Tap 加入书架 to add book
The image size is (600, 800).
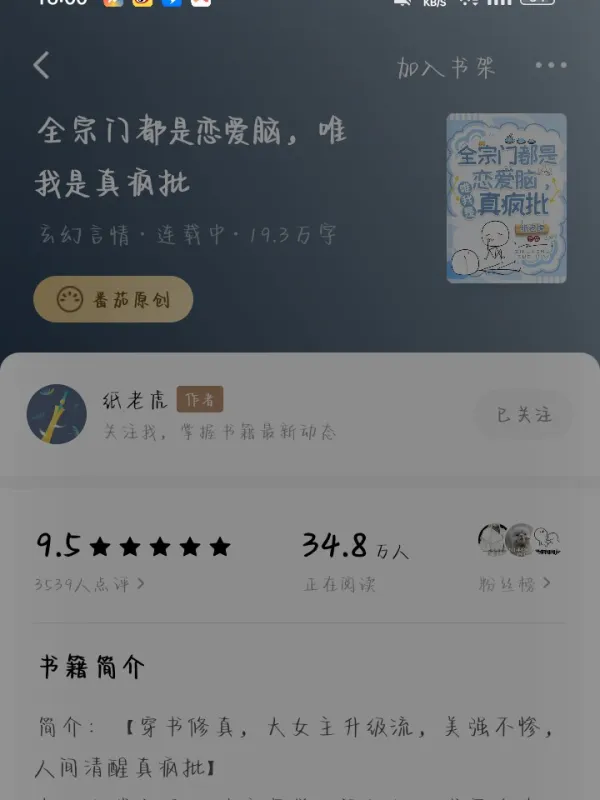coord(446,68)
